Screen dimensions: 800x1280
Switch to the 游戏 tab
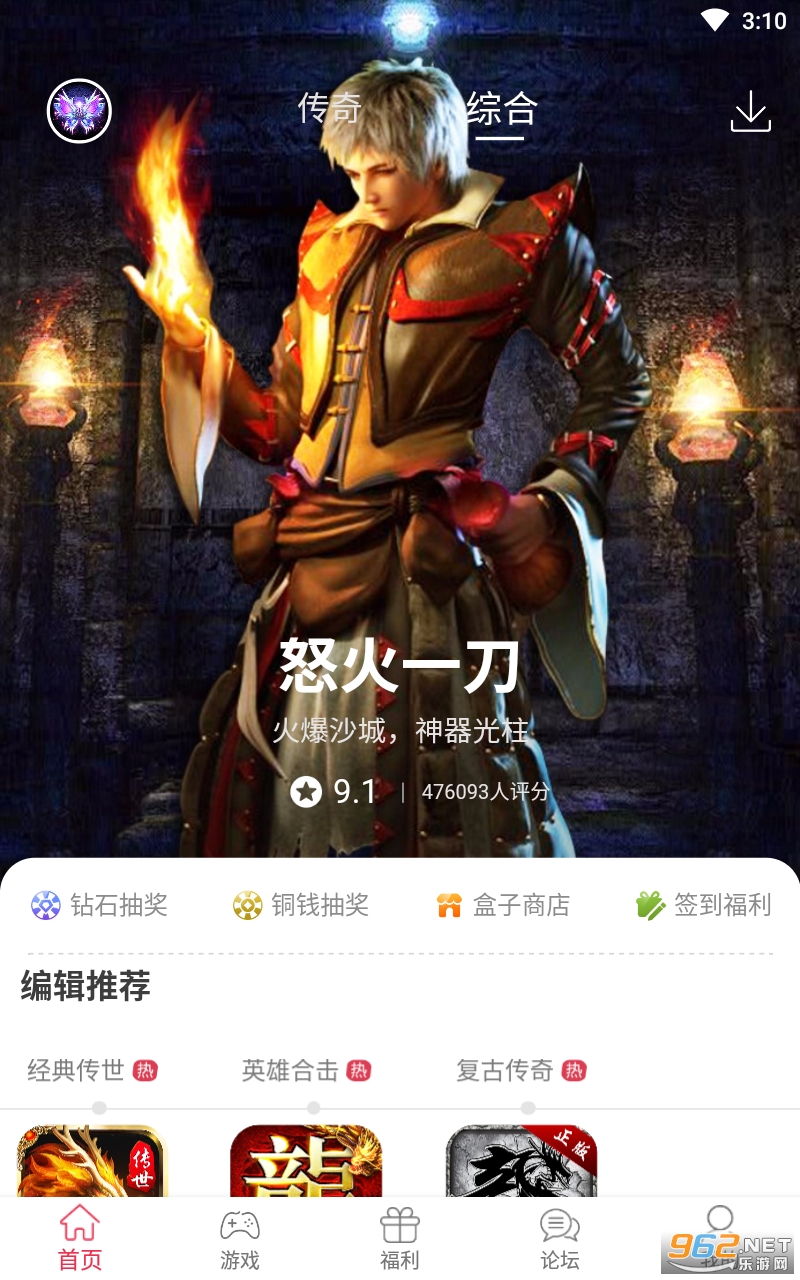click(x=240, y=1238)
